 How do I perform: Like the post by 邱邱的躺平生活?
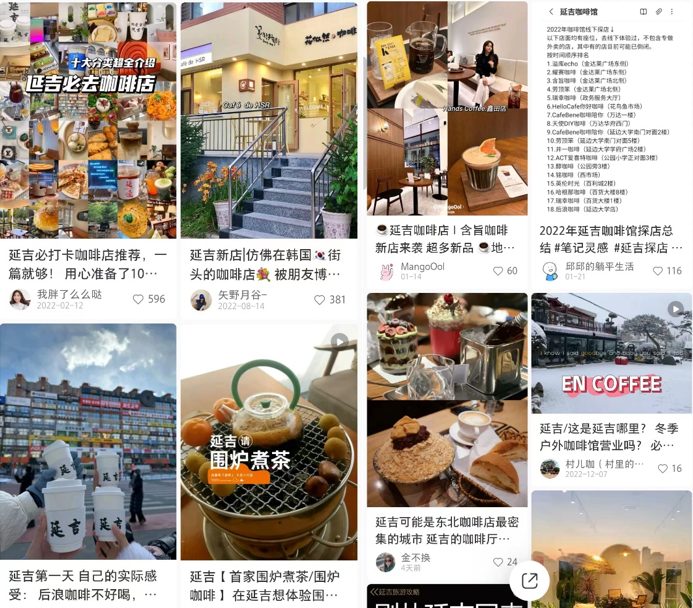658,271
